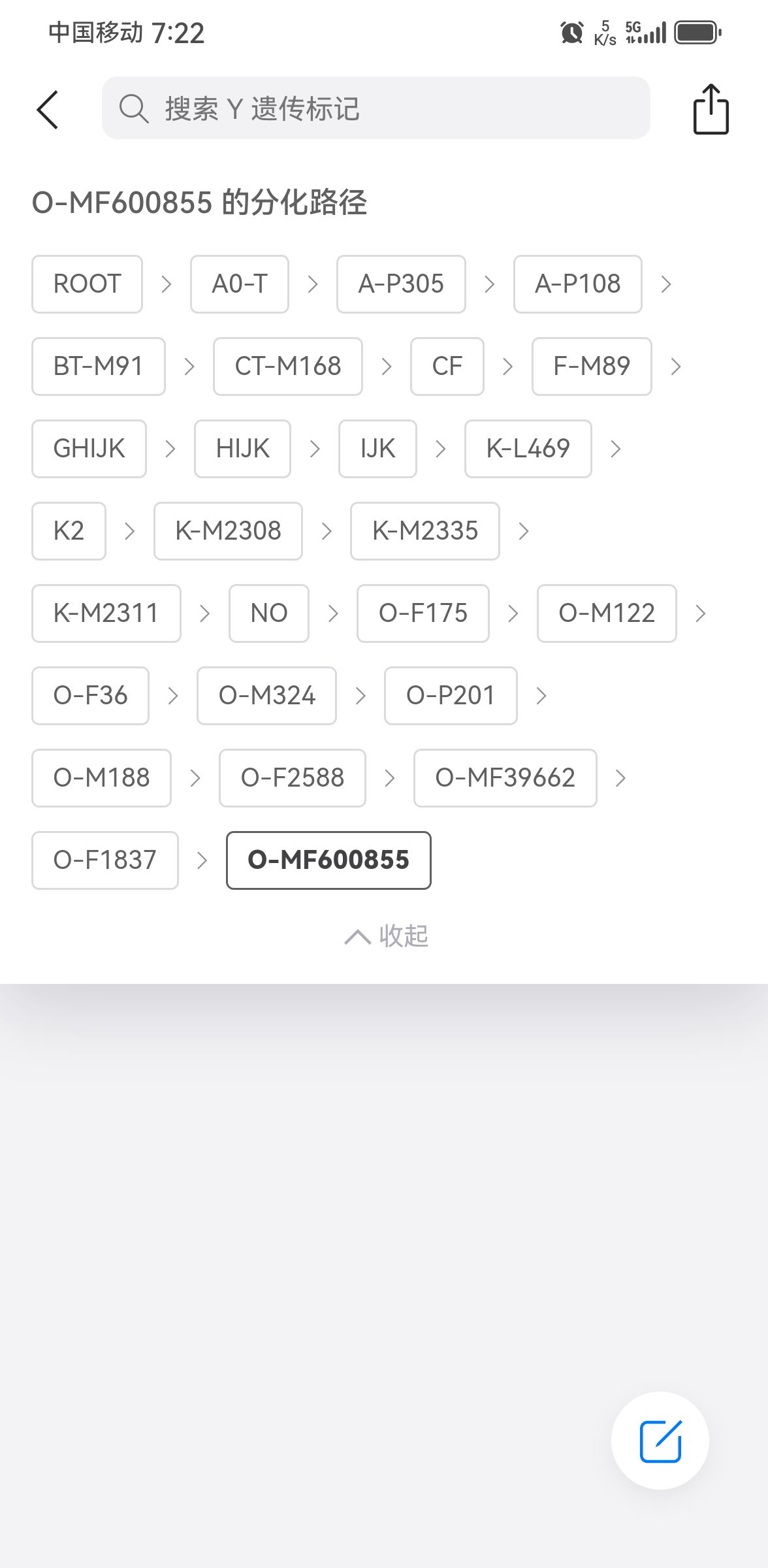
Task: View the CT-M168 haplogroup
Action: tap(288, 367)
